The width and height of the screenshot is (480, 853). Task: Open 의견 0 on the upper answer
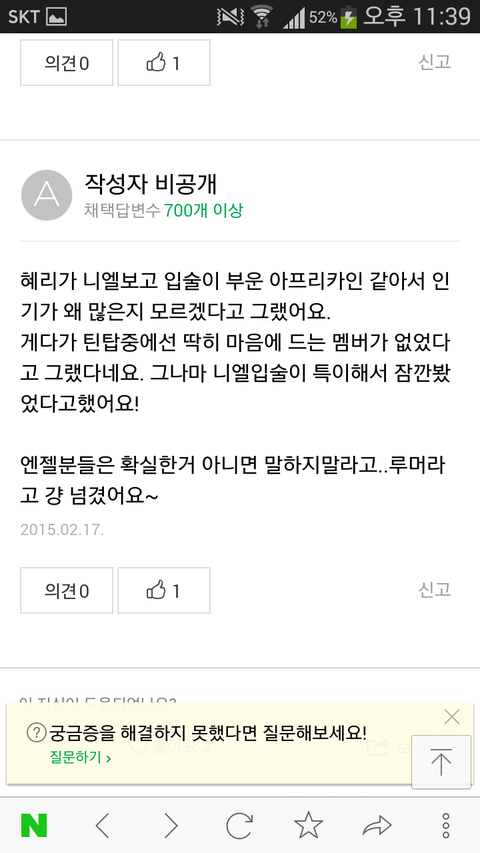(x=66, y=63)
